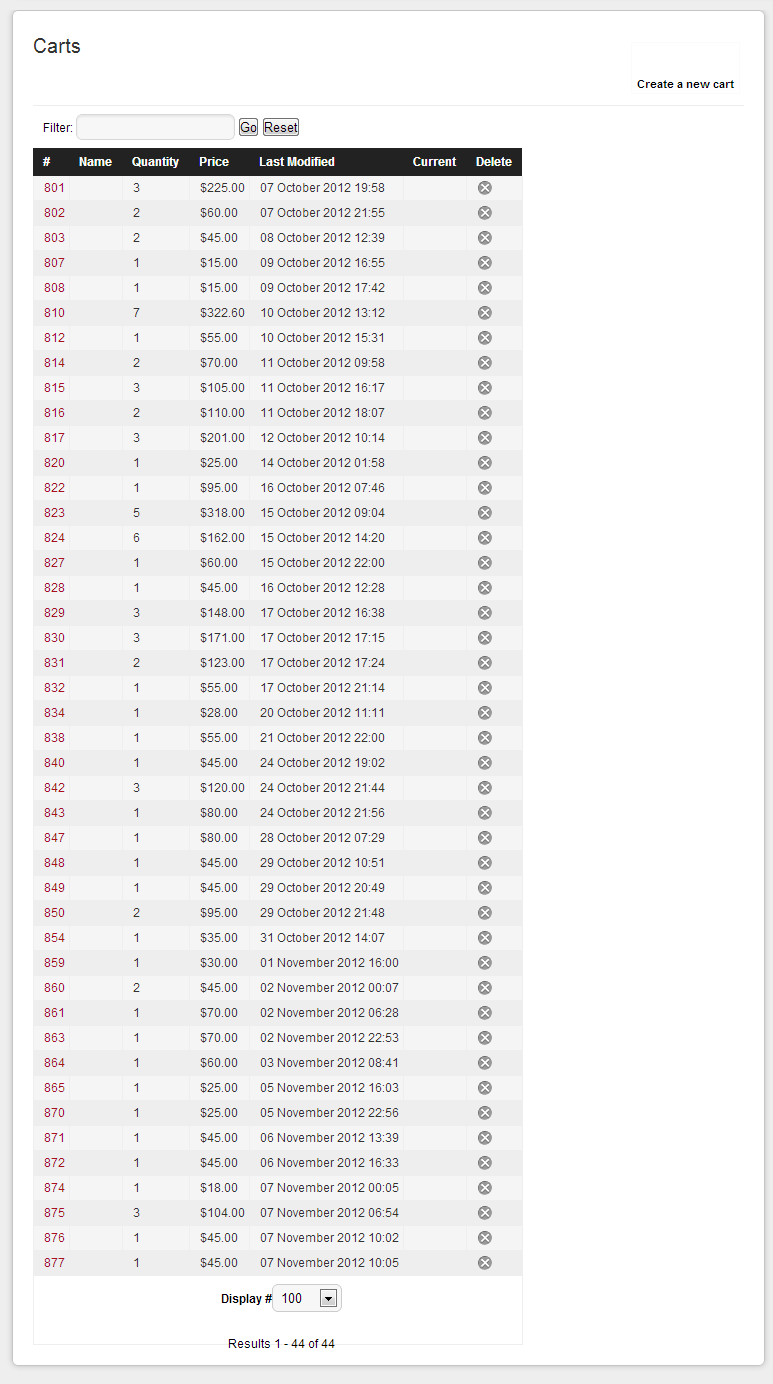
Task: Create a new cart
Action: click(x=685, y=84)
